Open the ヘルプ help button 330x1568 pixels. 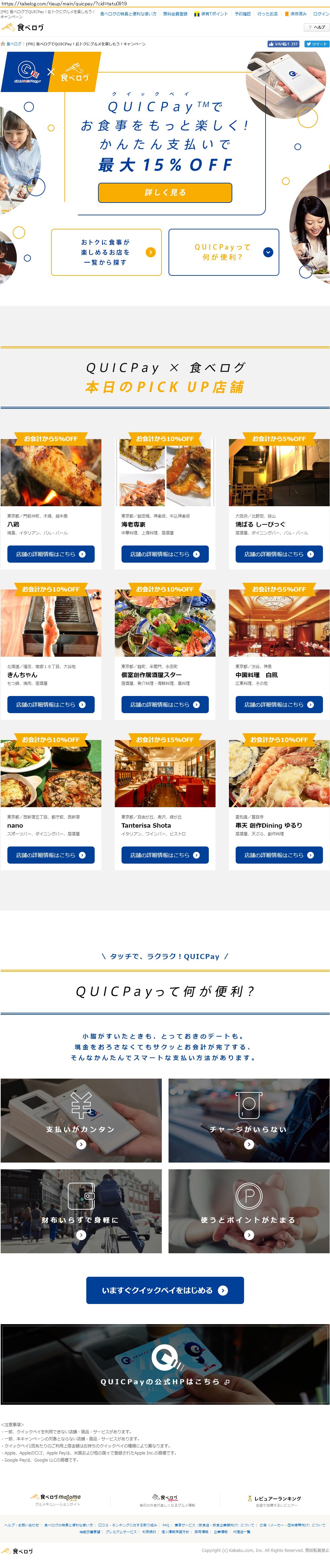tap(317, 28)
